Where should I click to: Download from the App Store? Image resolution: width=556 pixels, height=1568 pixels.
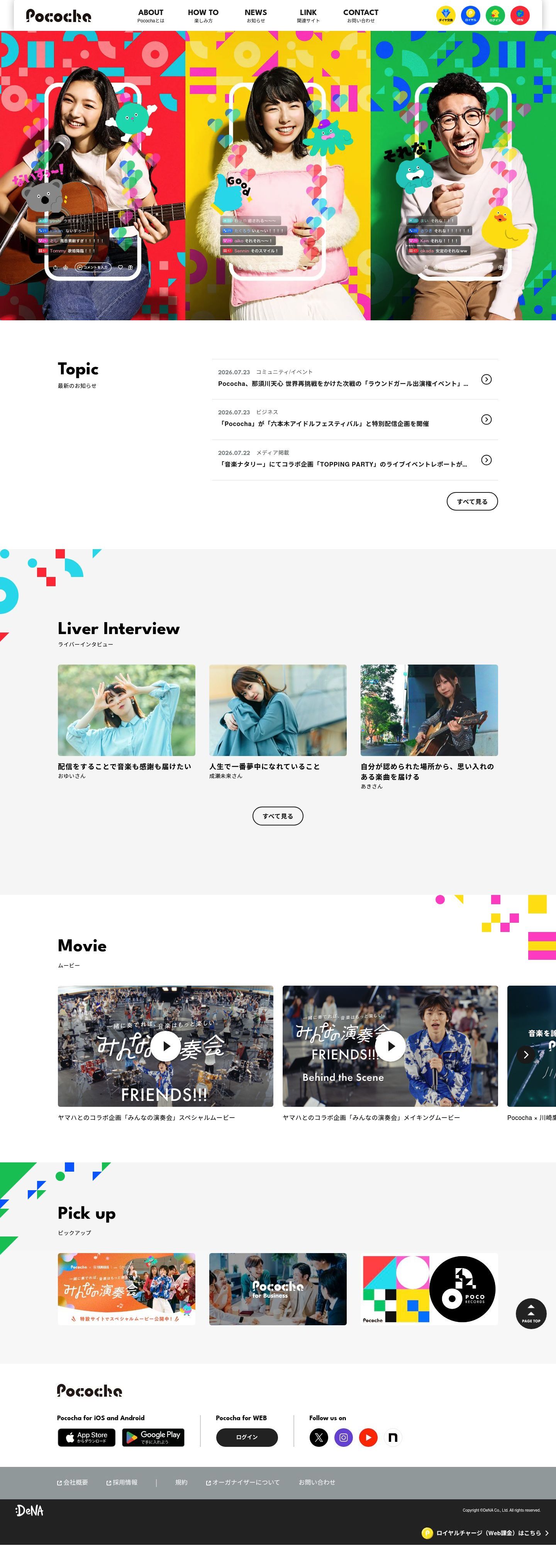tap(86, 1437)
